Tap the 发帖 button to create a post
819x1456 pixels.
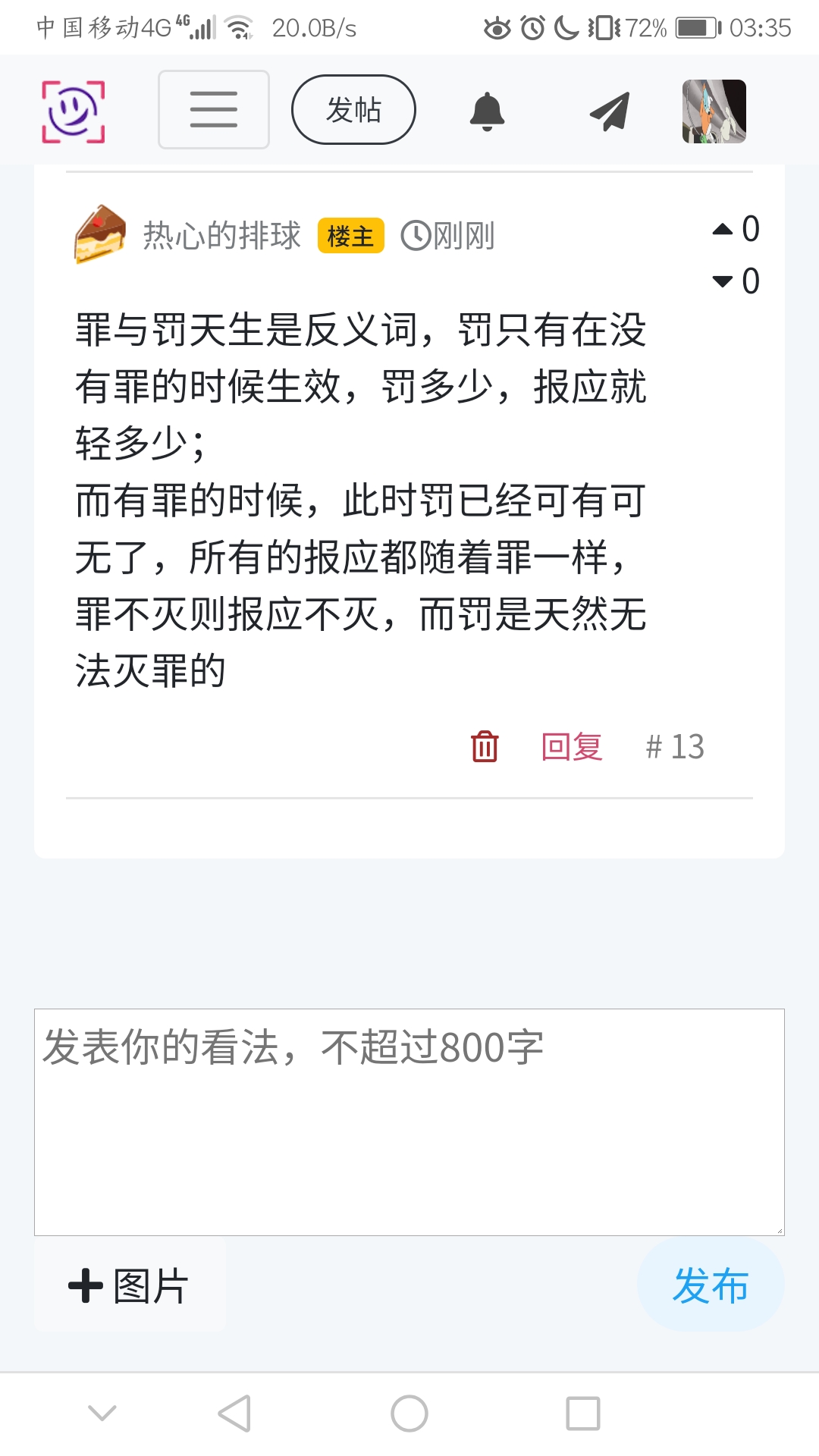pyautogui.click(x=353, y=110)
